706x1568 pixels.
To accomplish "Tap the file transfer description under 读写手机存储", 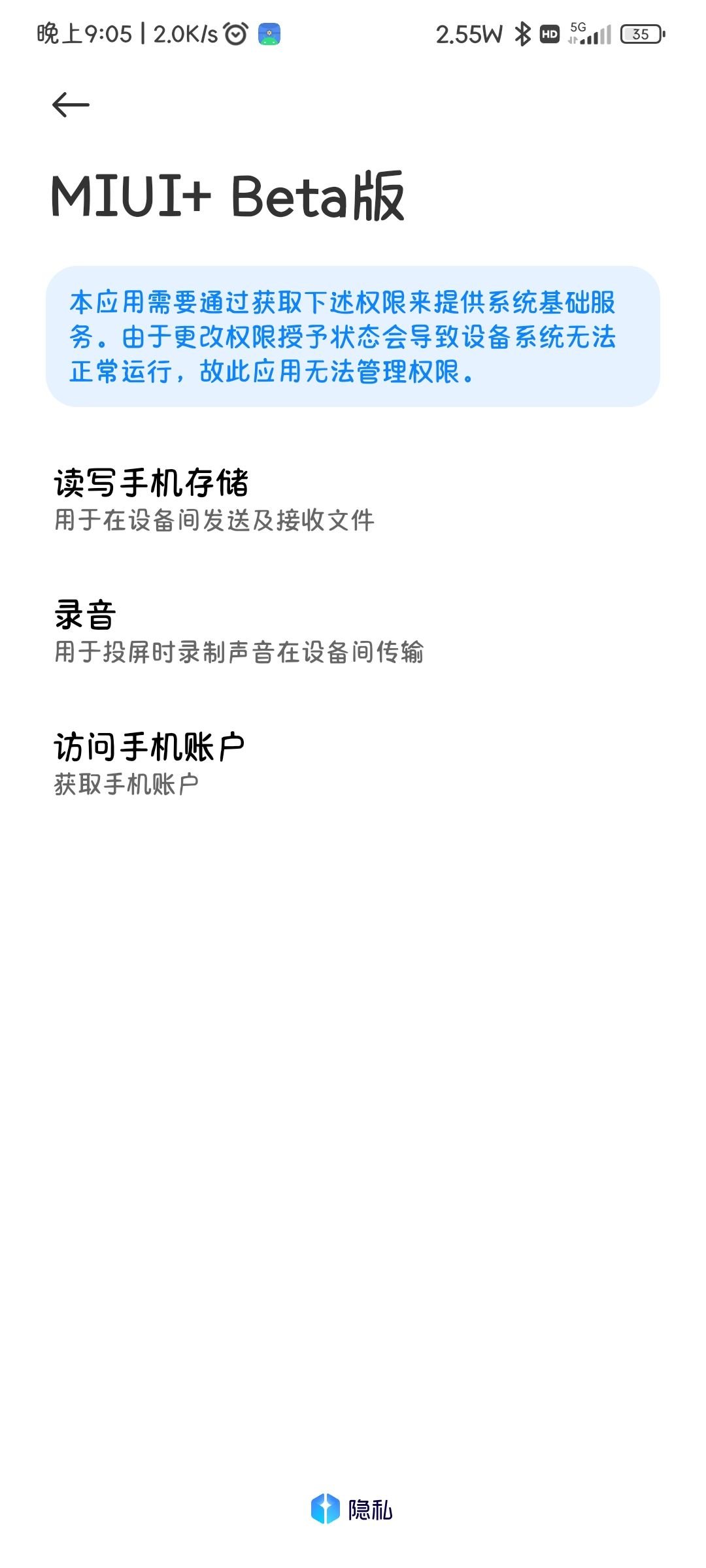I will [x=212, y=519].
